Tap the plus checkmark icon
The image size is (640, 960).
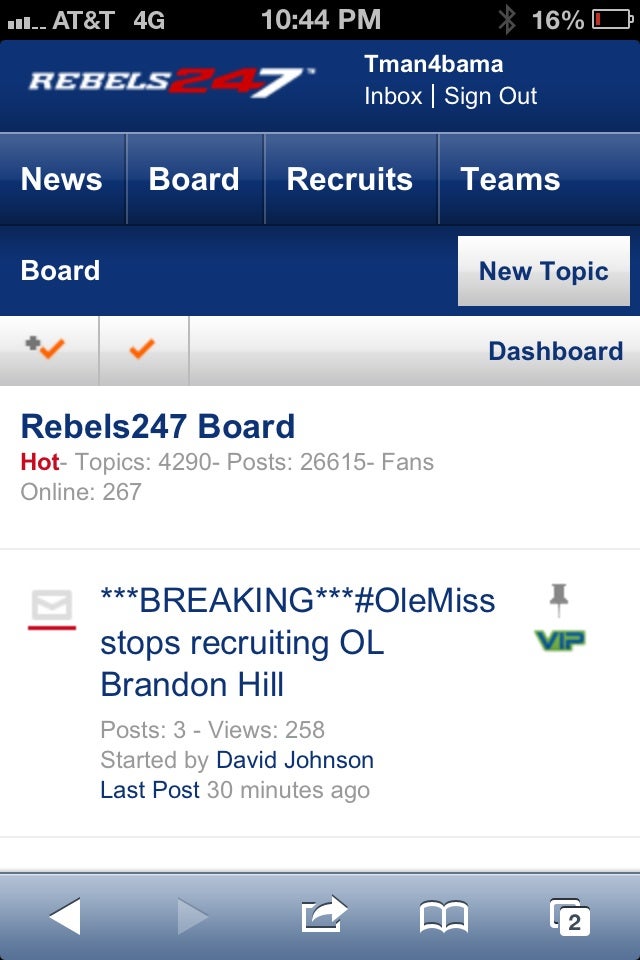pos(47,350)
